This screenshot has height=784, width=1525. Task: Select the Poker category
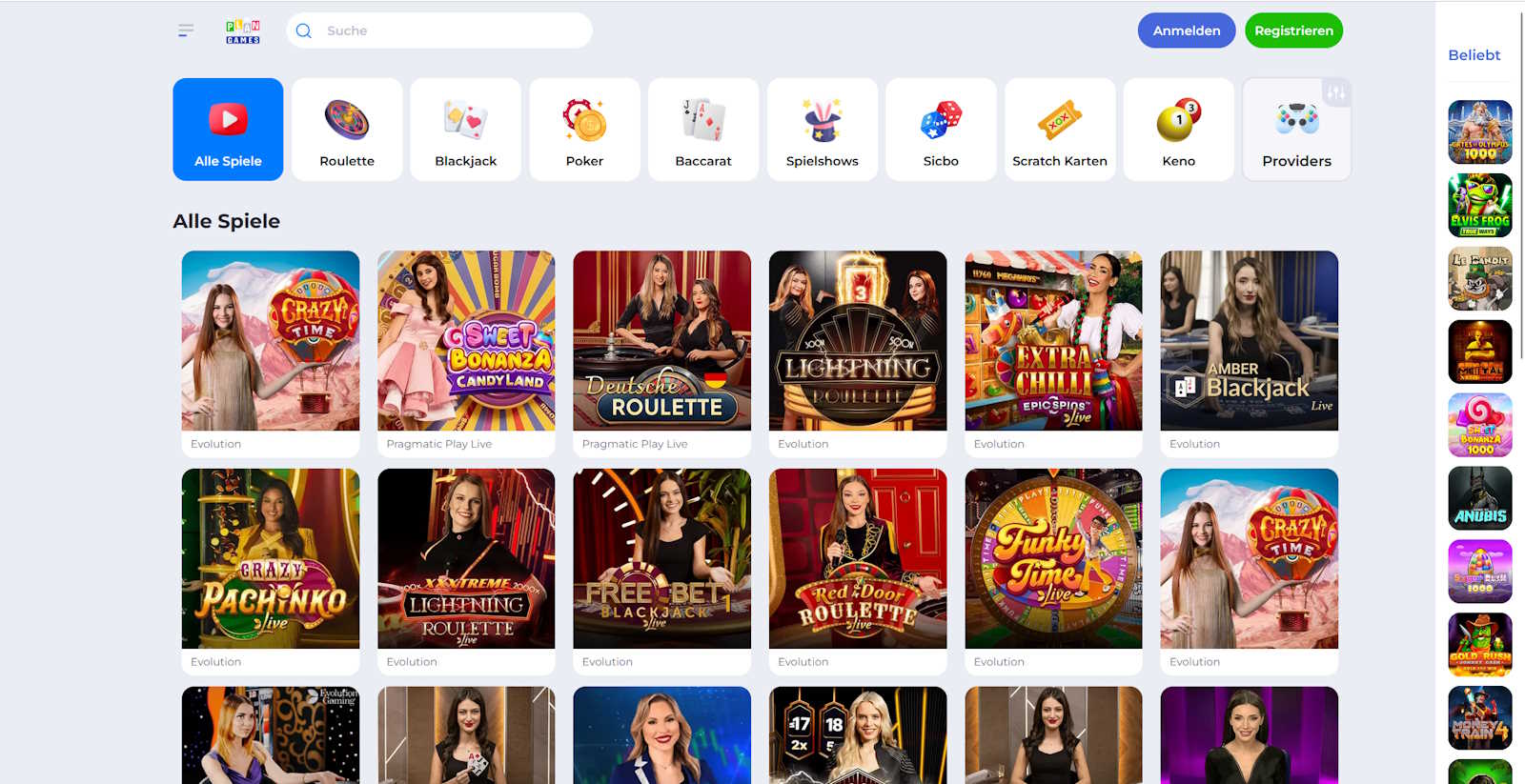pyautogui.click(x=584, y=130)
